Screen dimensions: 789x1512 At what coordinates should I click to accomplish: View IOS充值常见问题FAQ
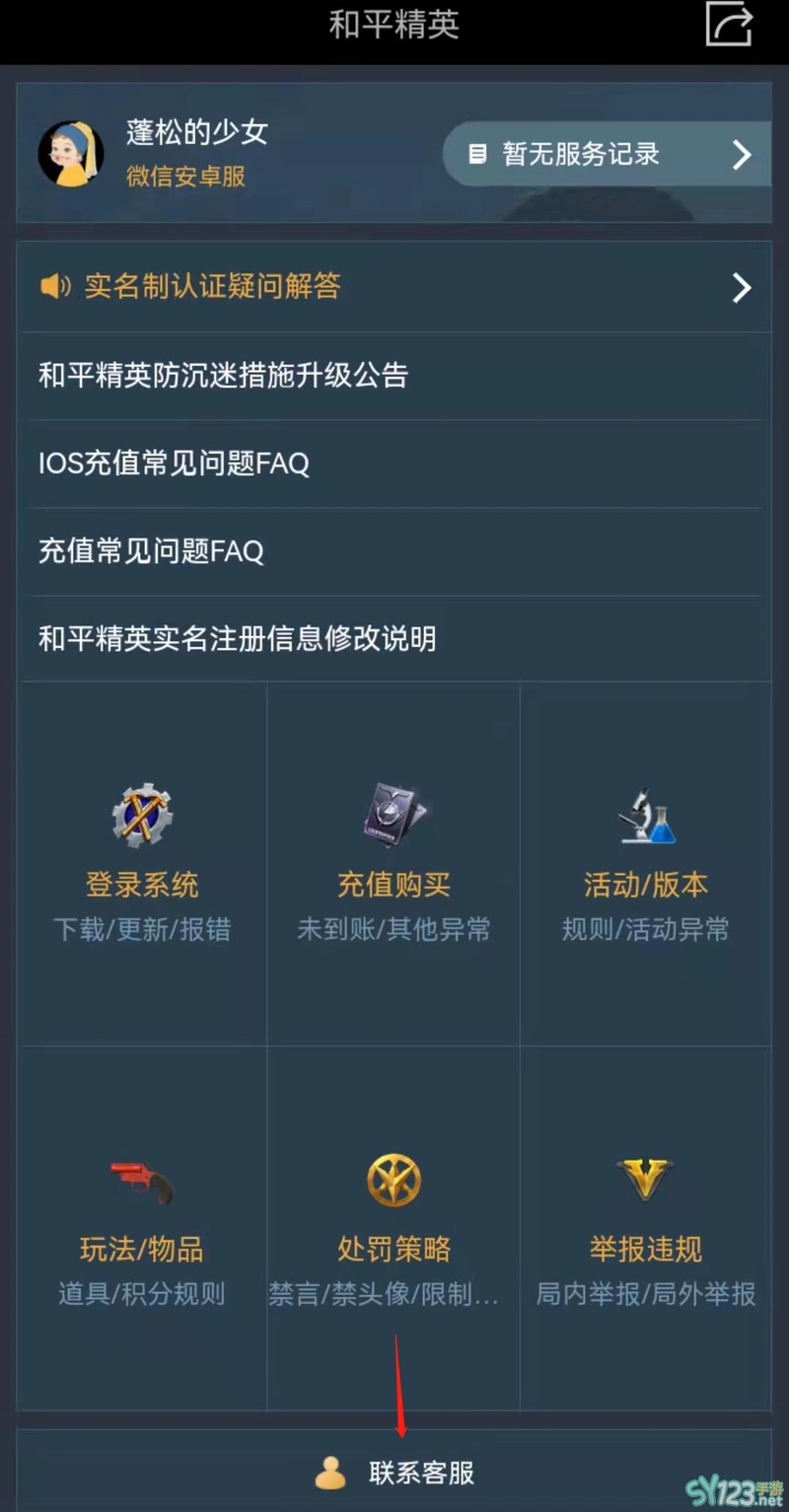click(x=394, y=464)
